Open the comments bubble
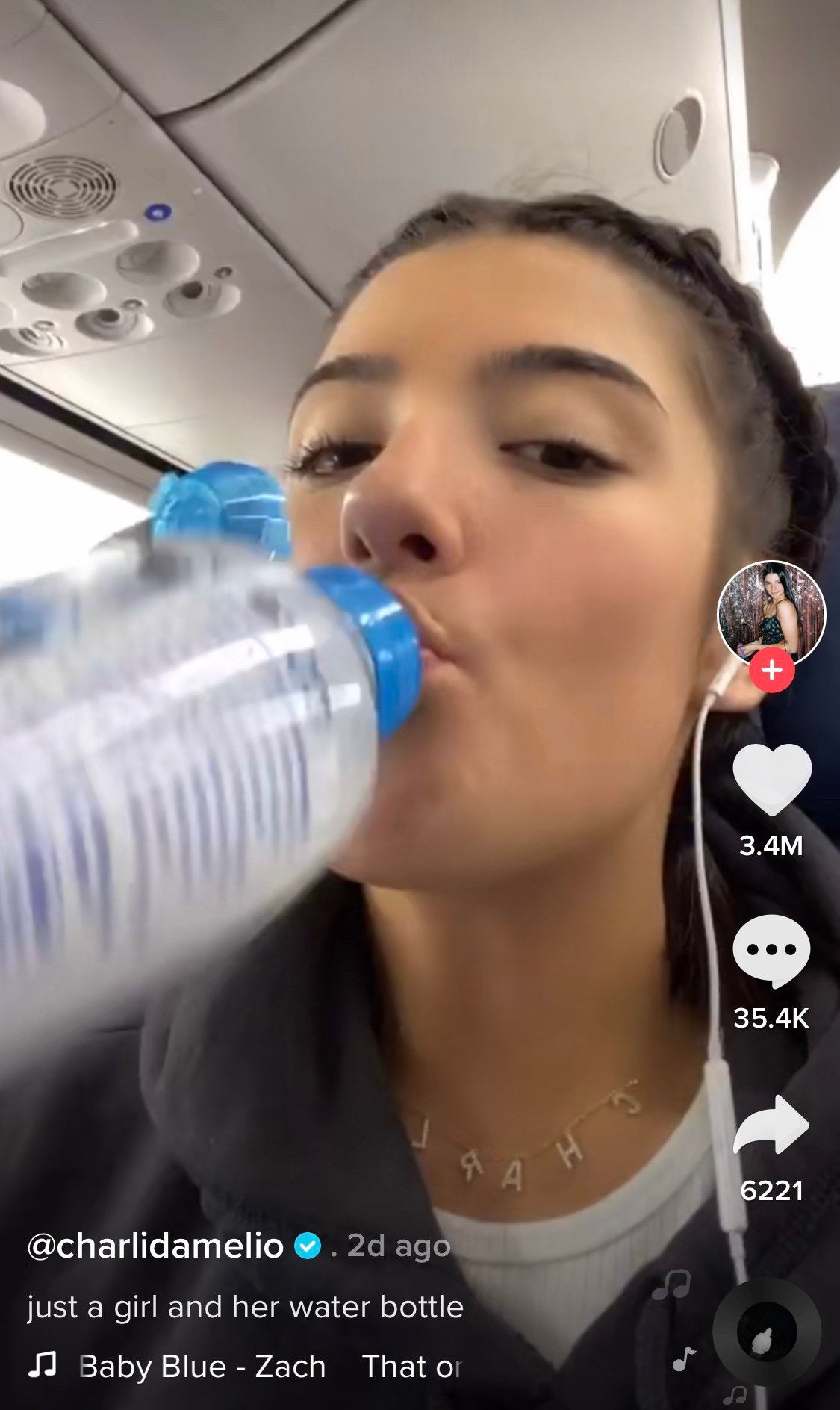This screenshot has width=840, height=1410. coord(771,950)
